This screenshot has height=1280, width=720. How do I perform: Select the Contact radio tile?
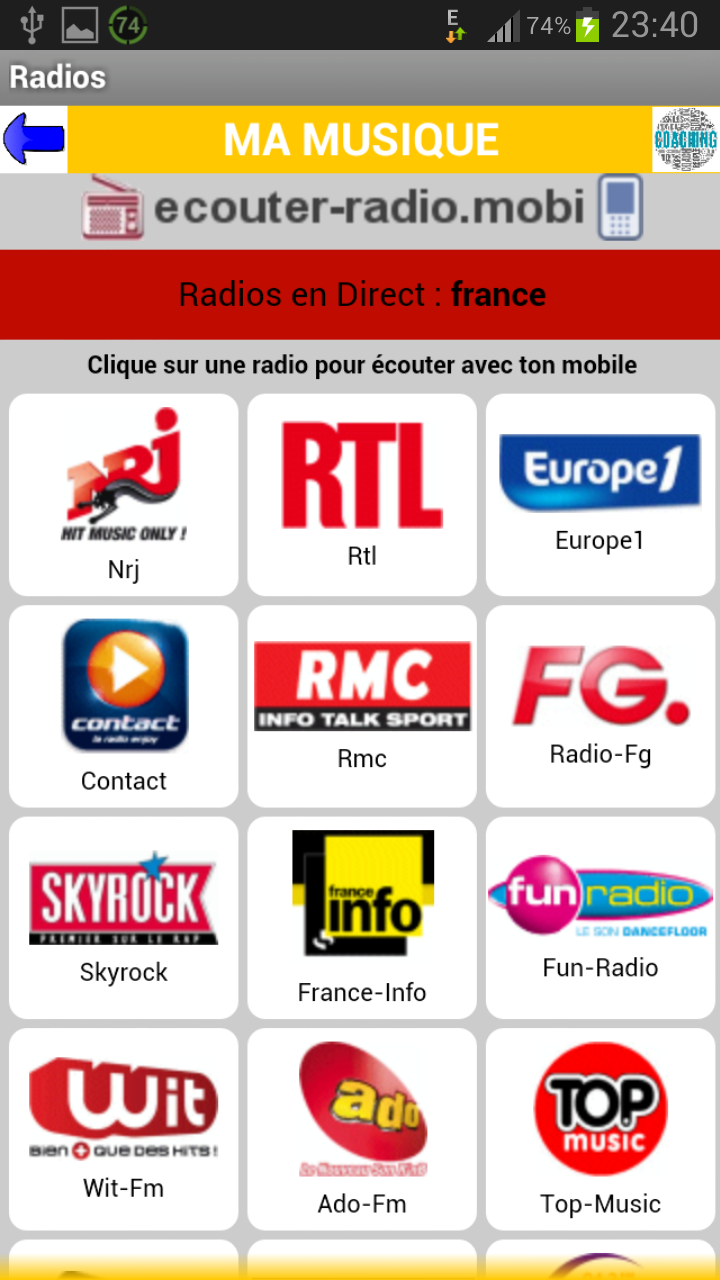click(x=124, y=706)
